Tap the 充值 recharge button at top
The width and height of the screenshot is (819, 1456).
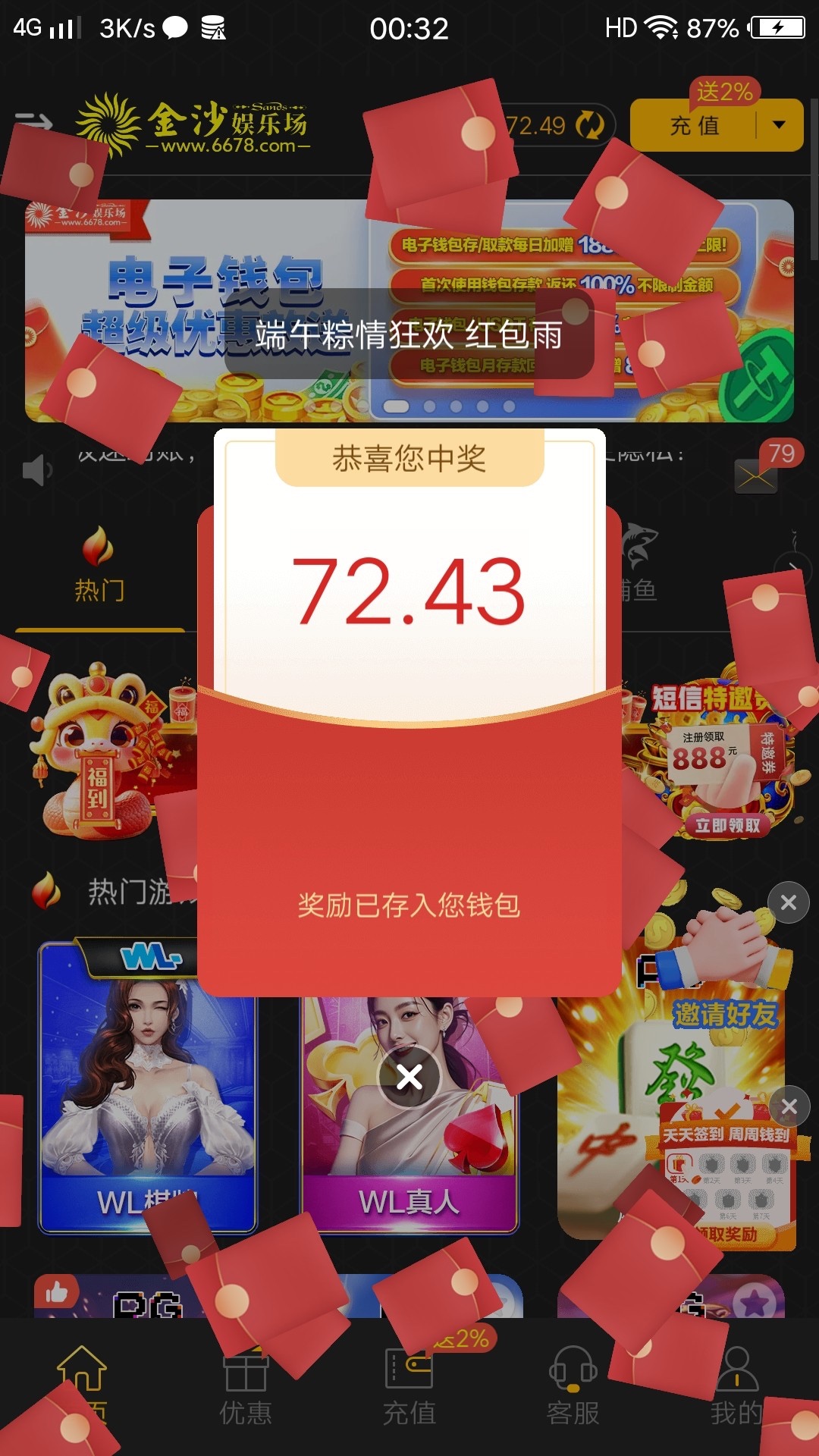coord(694,125)
